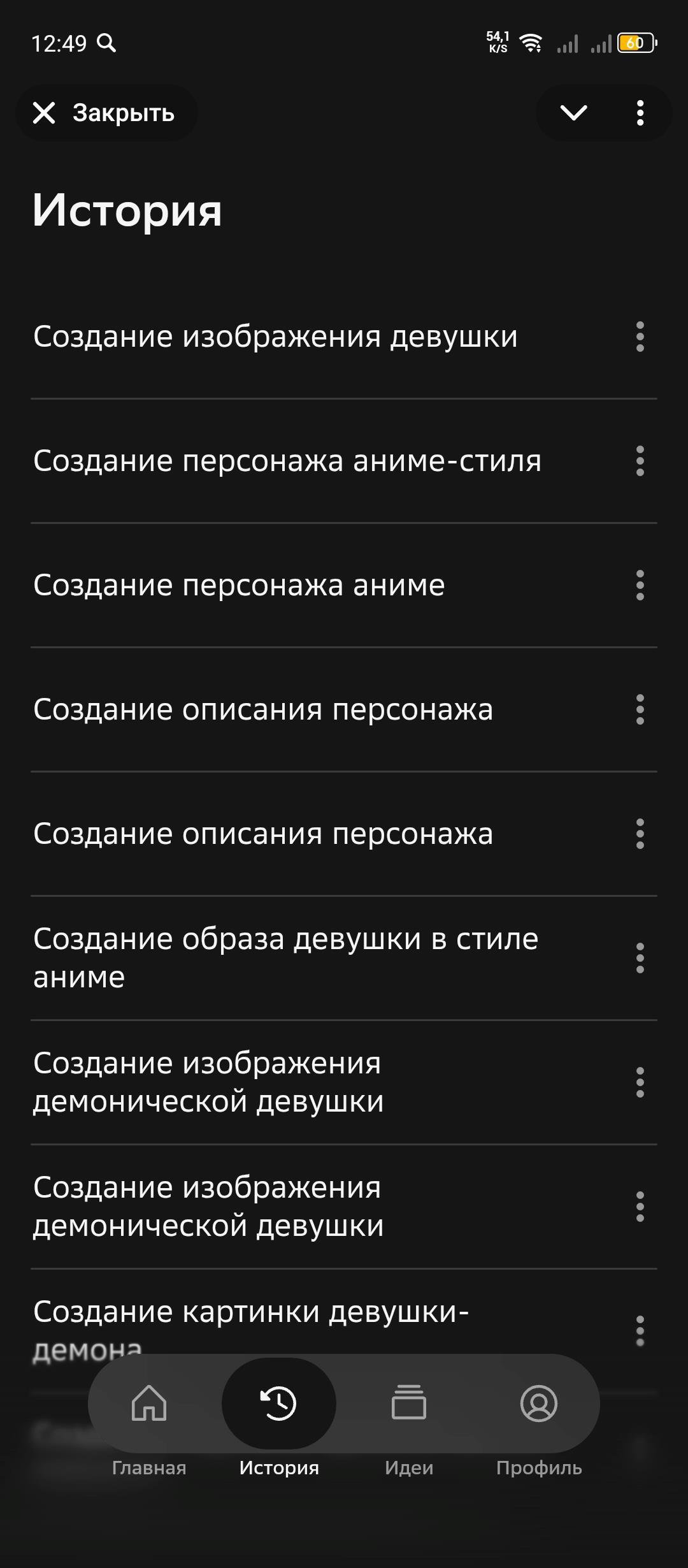
Task: Open the more menu for 'Создание персонажа аниме'
Action: [640, 585]
